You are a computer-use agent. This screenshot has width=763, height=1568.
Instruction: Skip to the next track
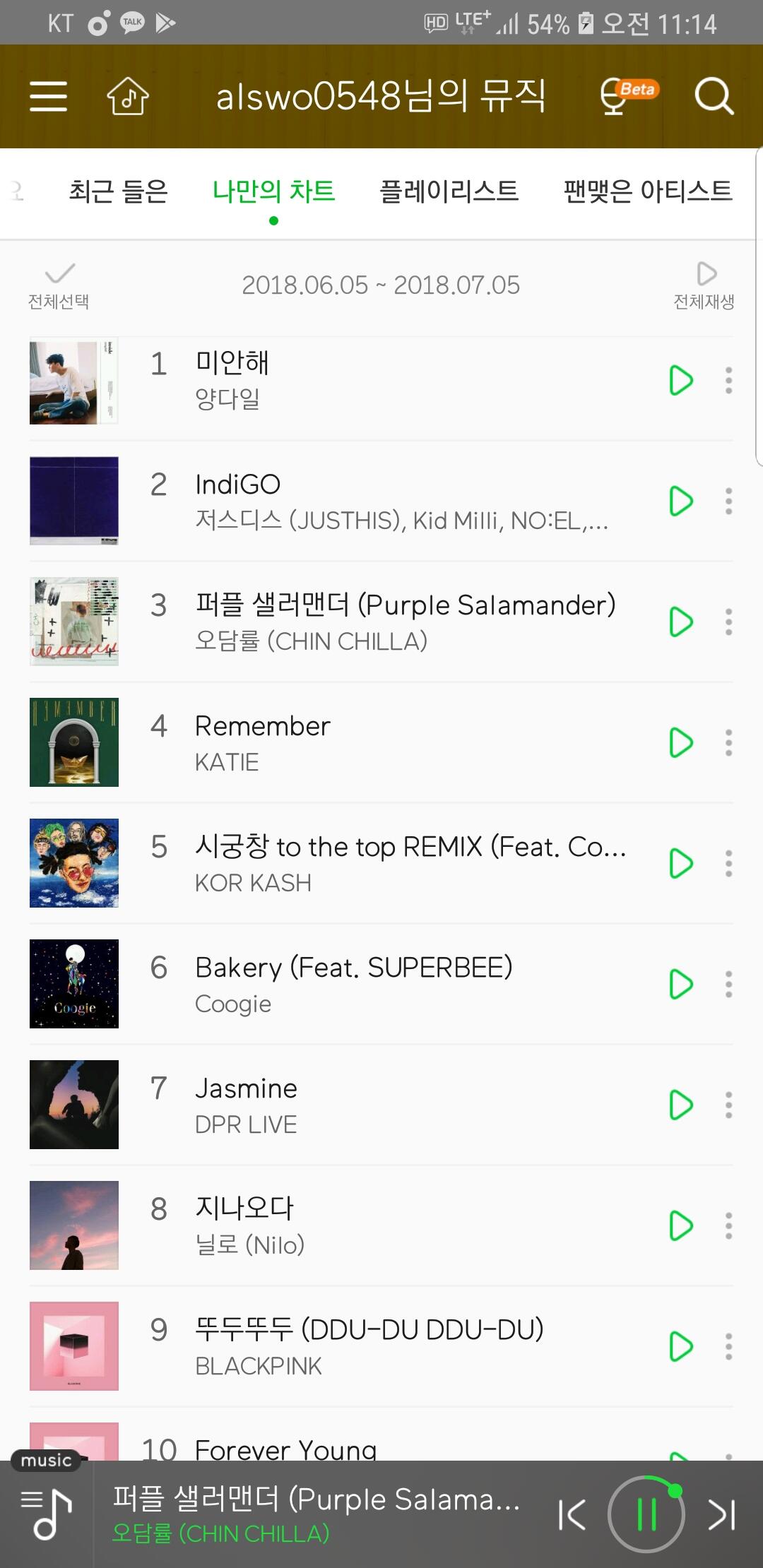click(722, 1514)
